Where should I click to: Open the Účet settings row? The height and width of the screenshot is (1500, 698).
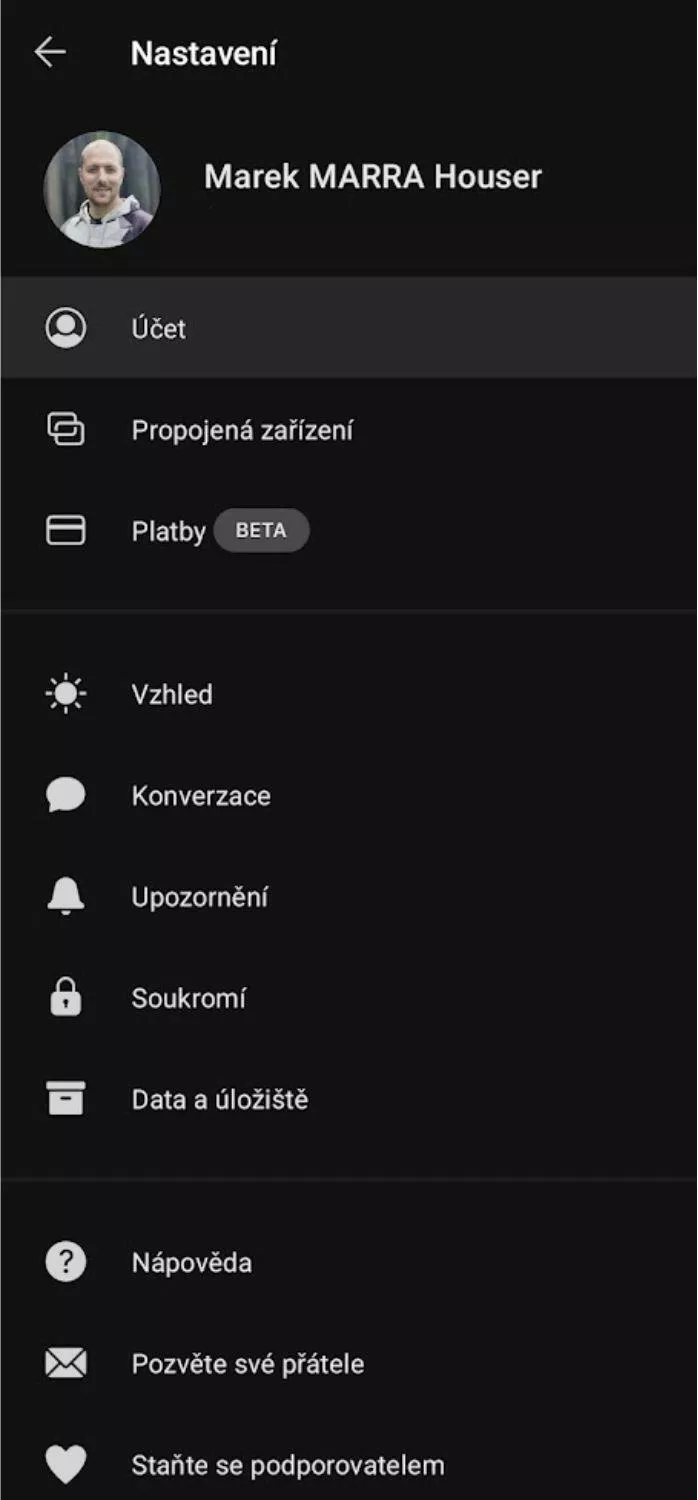349,328
